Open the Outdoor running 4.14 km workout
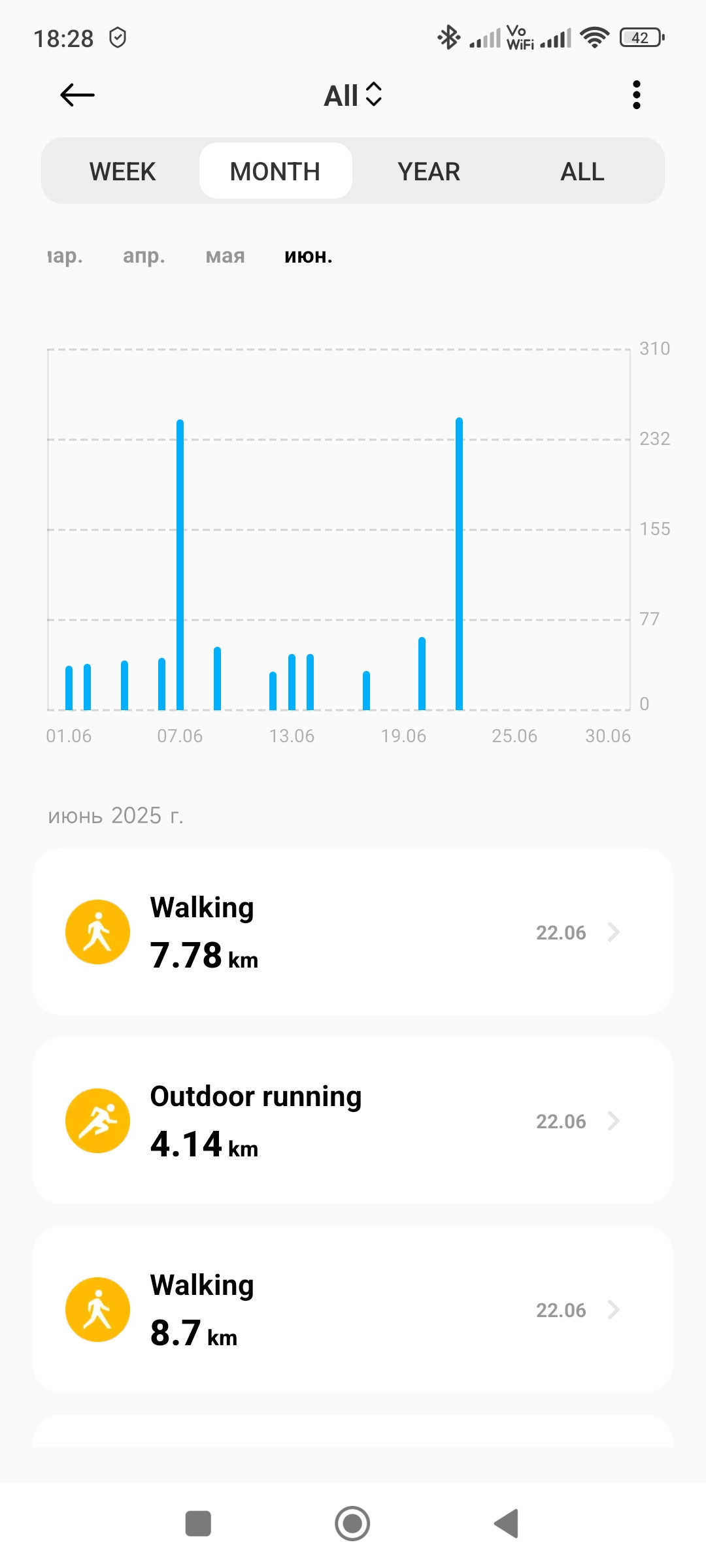Screen dimensions: 706x1568 353,1120
